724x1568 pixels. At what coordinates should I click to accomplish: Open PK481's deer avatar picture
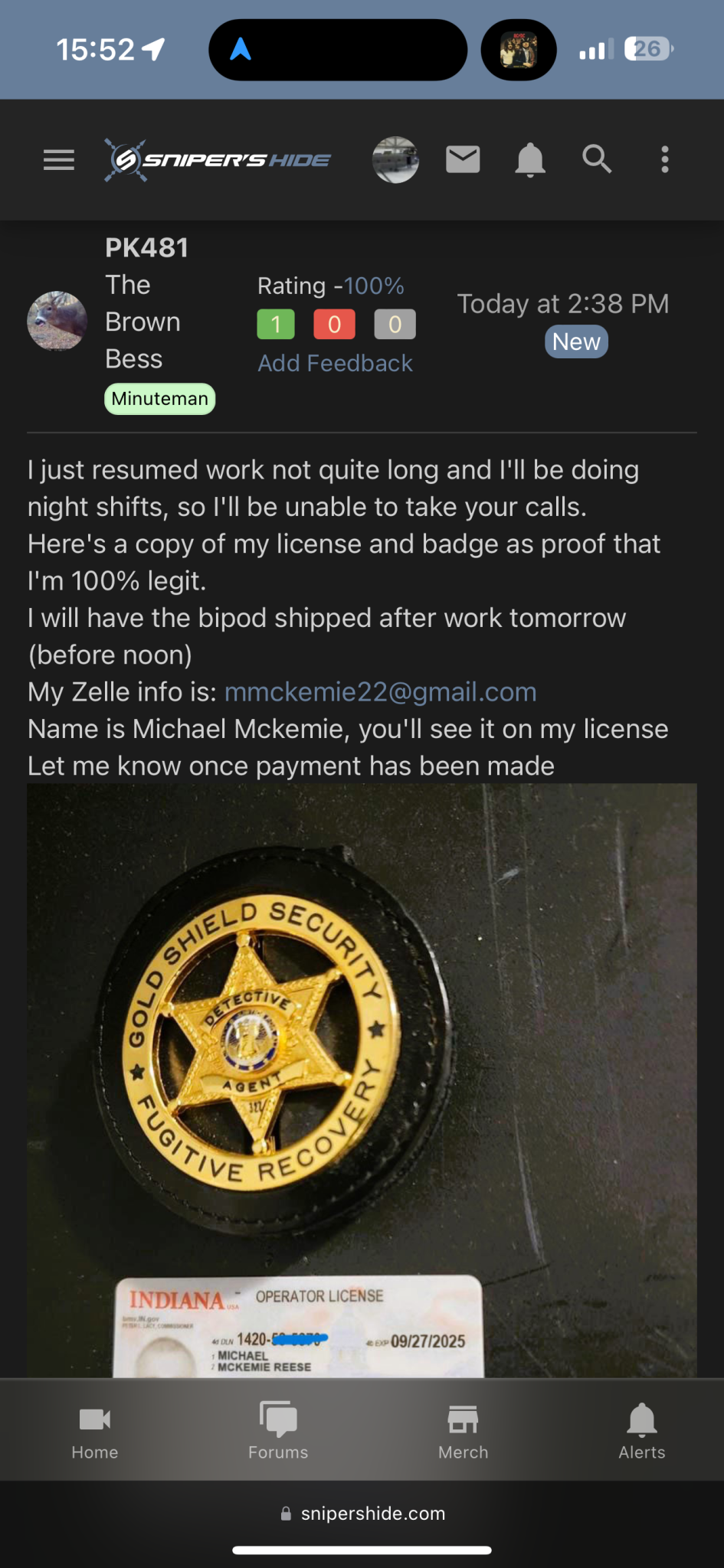[x=57, y=321]
